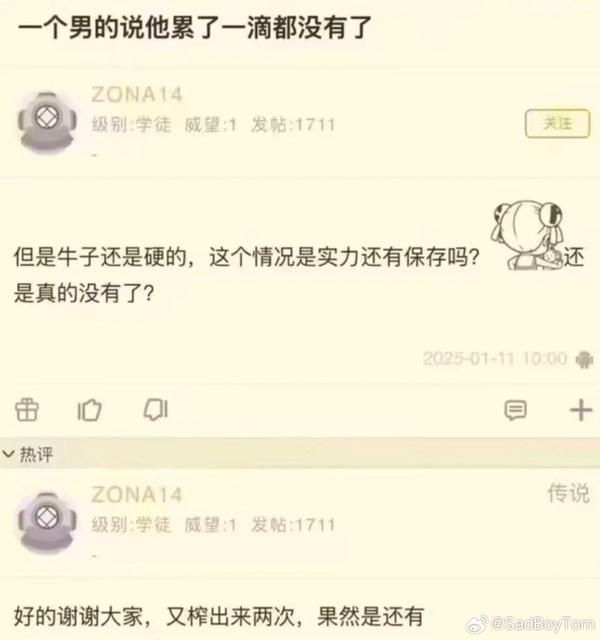Like the main post
The image size is (600, 640).
(90, 409)
